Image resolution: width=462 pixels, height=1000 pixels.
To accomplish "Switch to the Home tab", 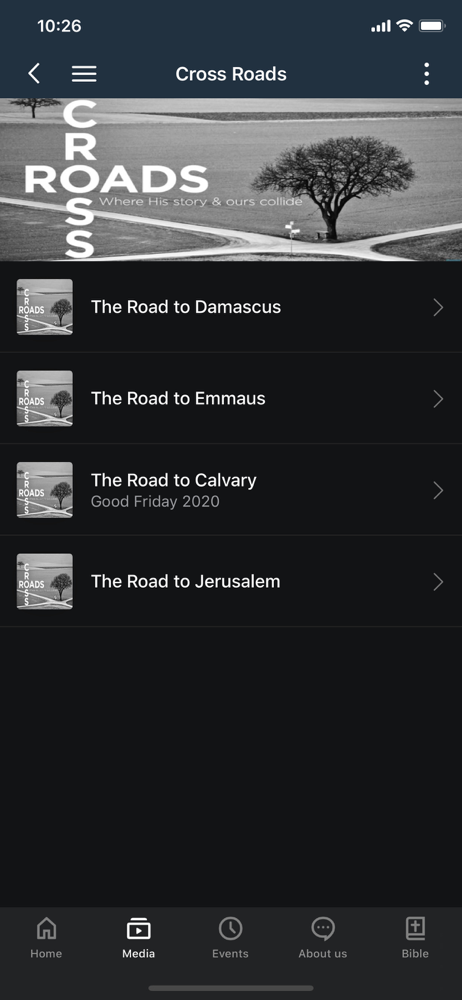I will click(47, 938).
